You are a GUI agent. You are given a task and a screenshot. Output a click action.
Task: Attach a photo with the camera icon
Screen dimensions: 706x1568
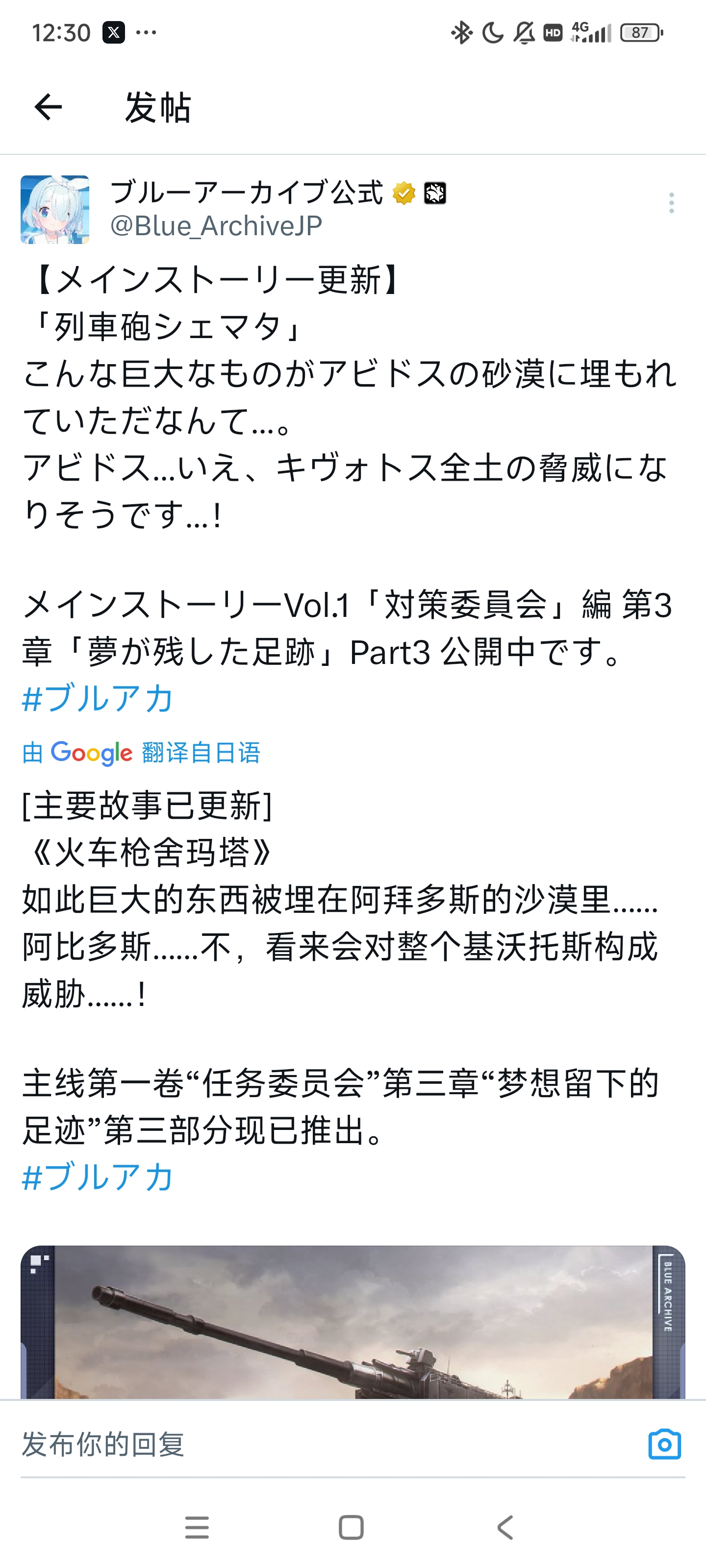665,1445
